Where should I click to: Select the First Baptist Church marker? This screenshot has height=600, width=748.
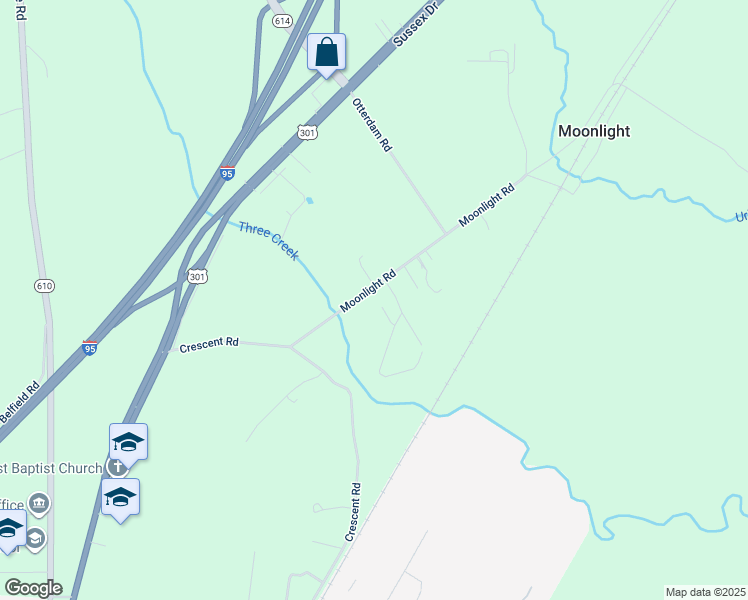tap(118, 466)
